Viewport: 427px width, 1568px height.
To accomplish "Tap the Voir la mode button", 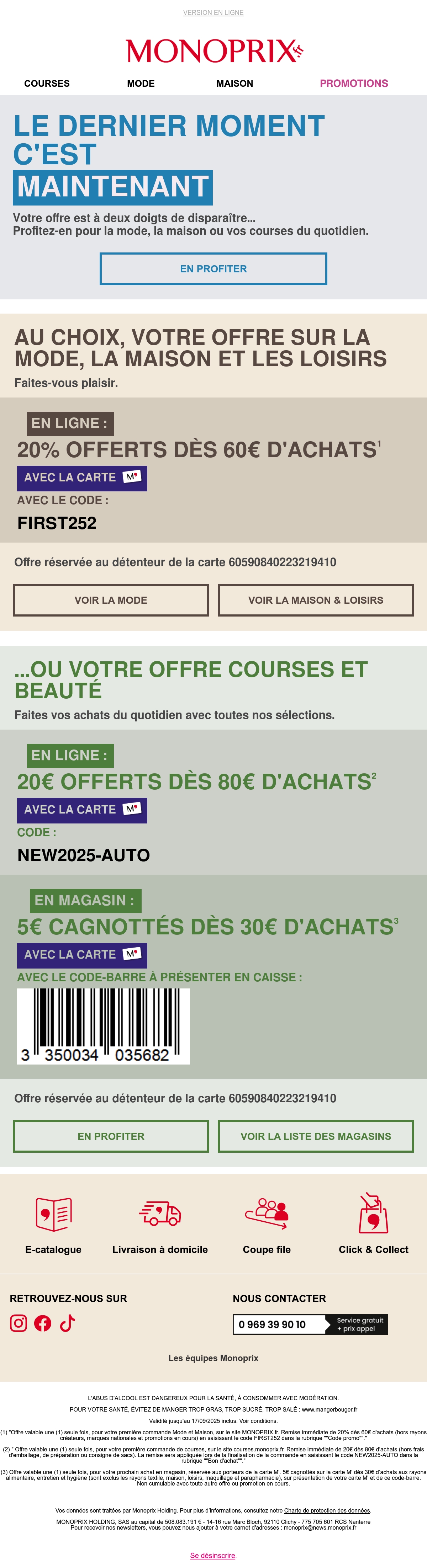I will pos(111,600).
